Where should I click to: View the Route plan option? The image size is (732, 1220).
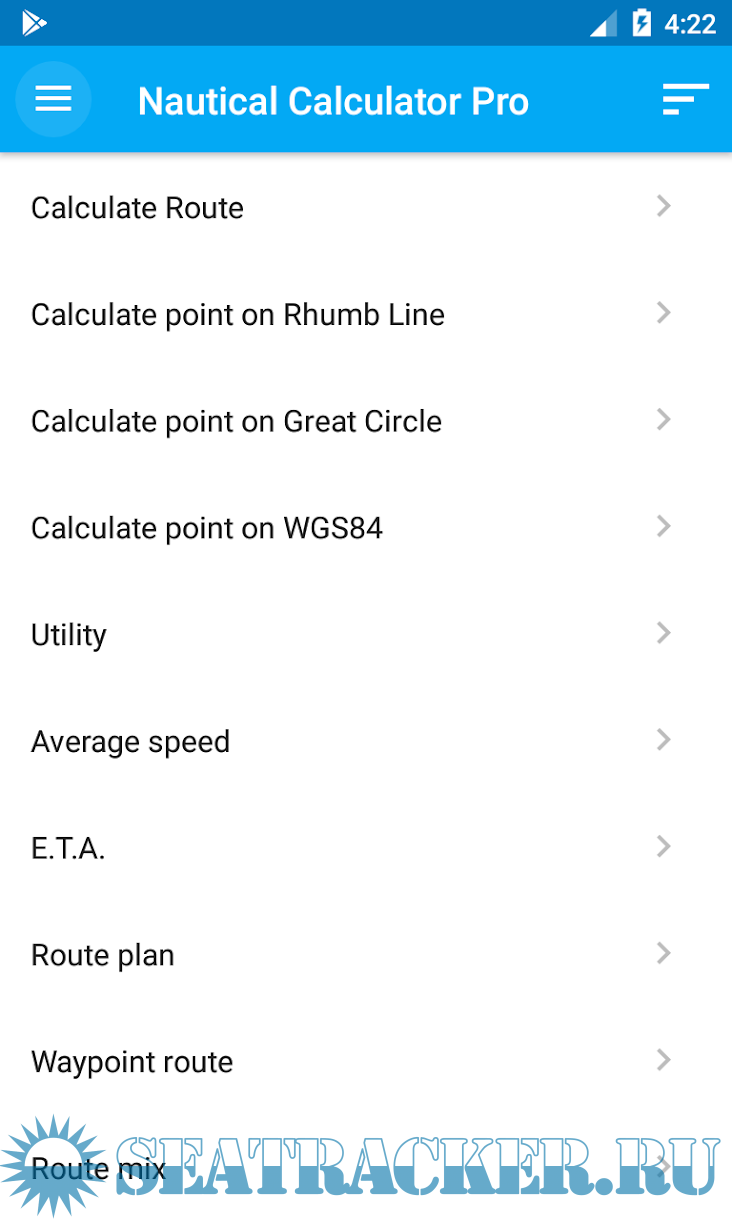point(103,956)
